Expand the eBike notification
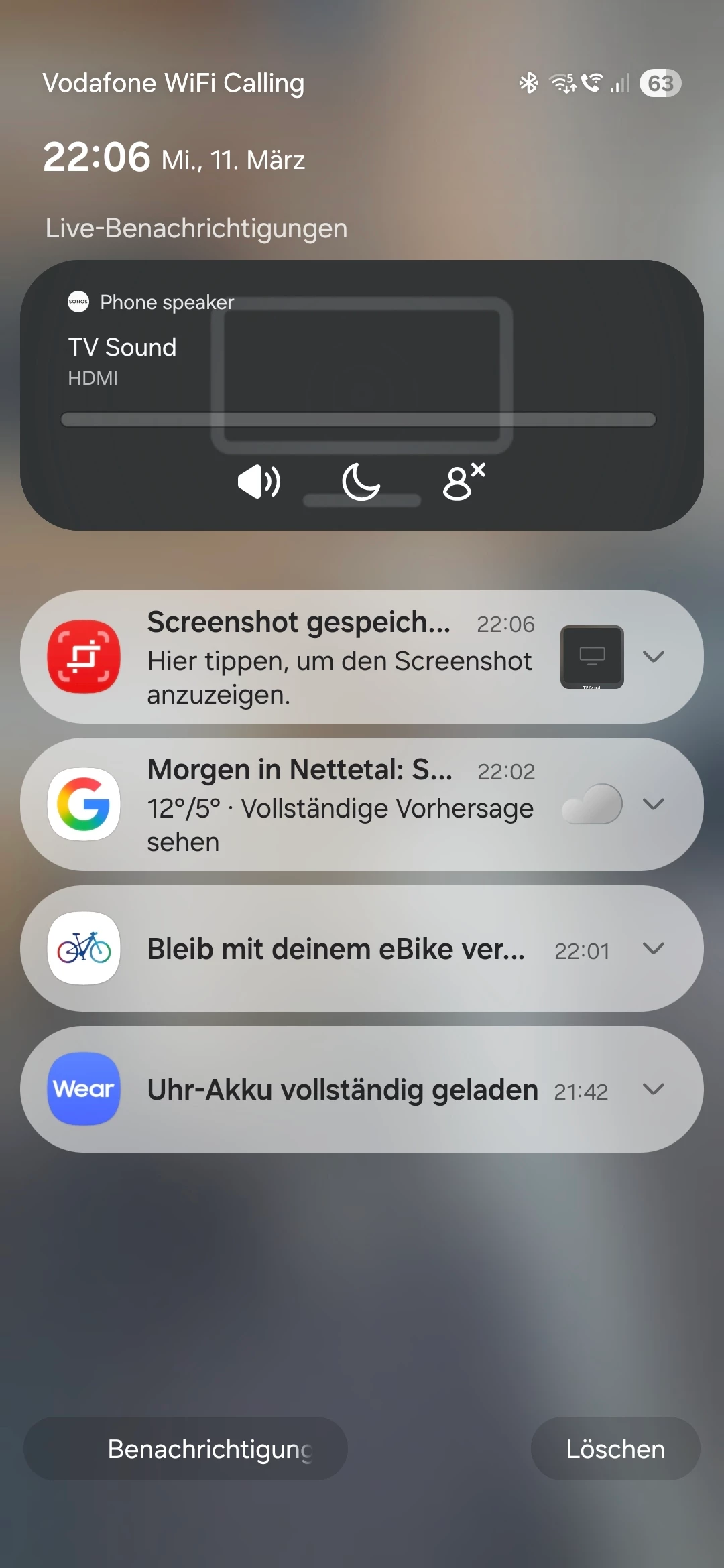This screenshot has height=1568, width=724. (654, 948)
